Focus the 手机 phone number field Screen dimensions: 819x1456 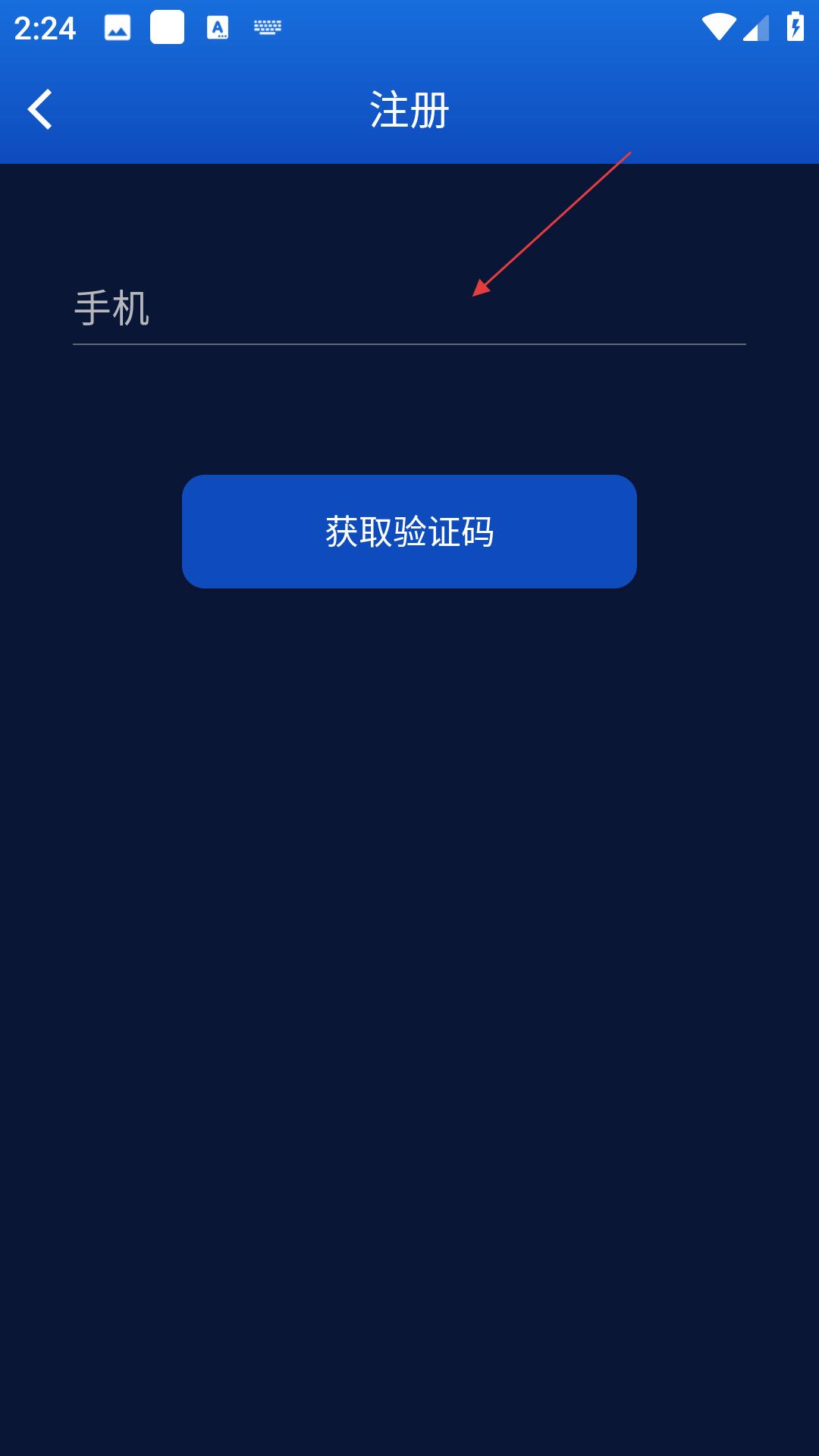click(409, 309)
